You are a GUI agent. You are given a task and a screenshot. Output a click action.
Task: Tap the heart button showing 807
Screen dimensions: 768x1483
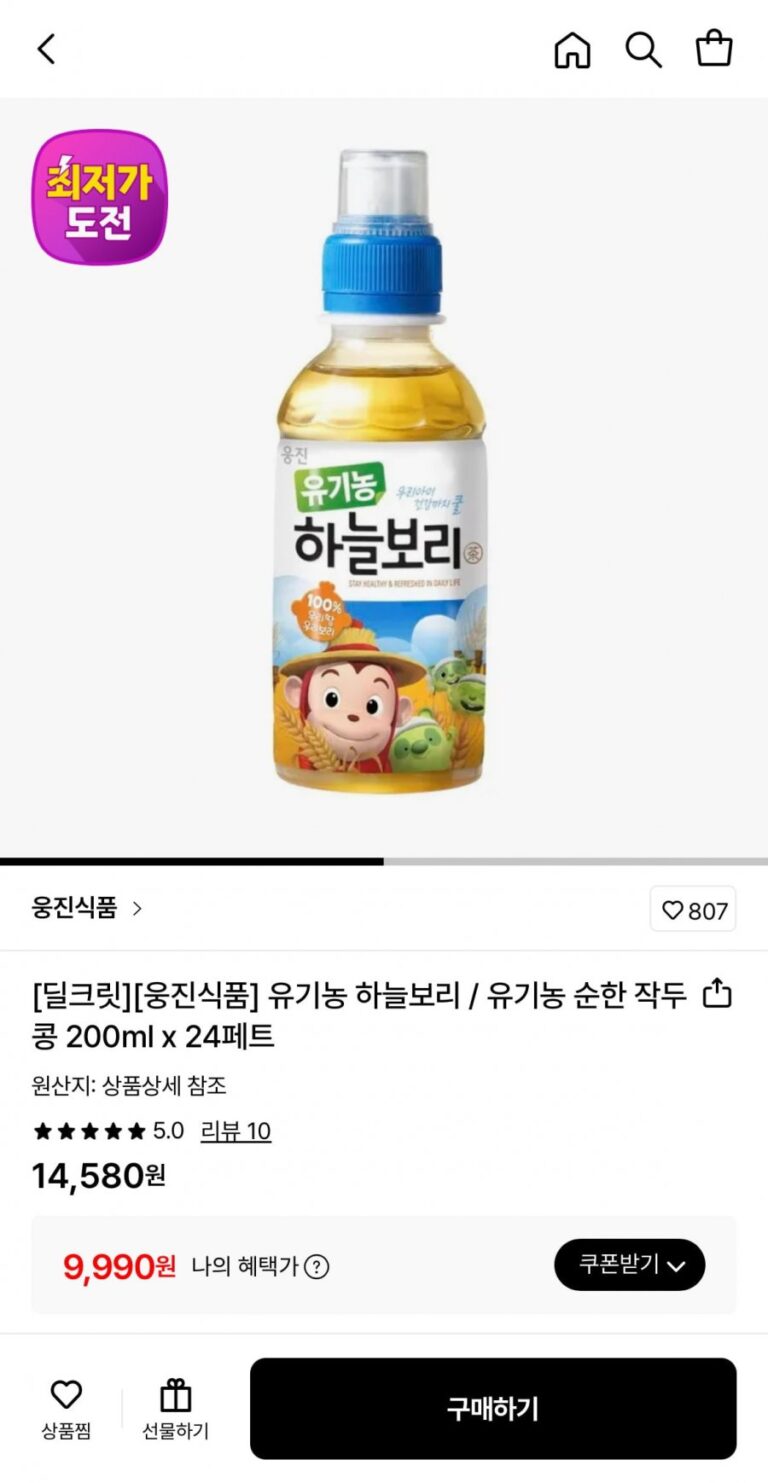click(693, 910)
